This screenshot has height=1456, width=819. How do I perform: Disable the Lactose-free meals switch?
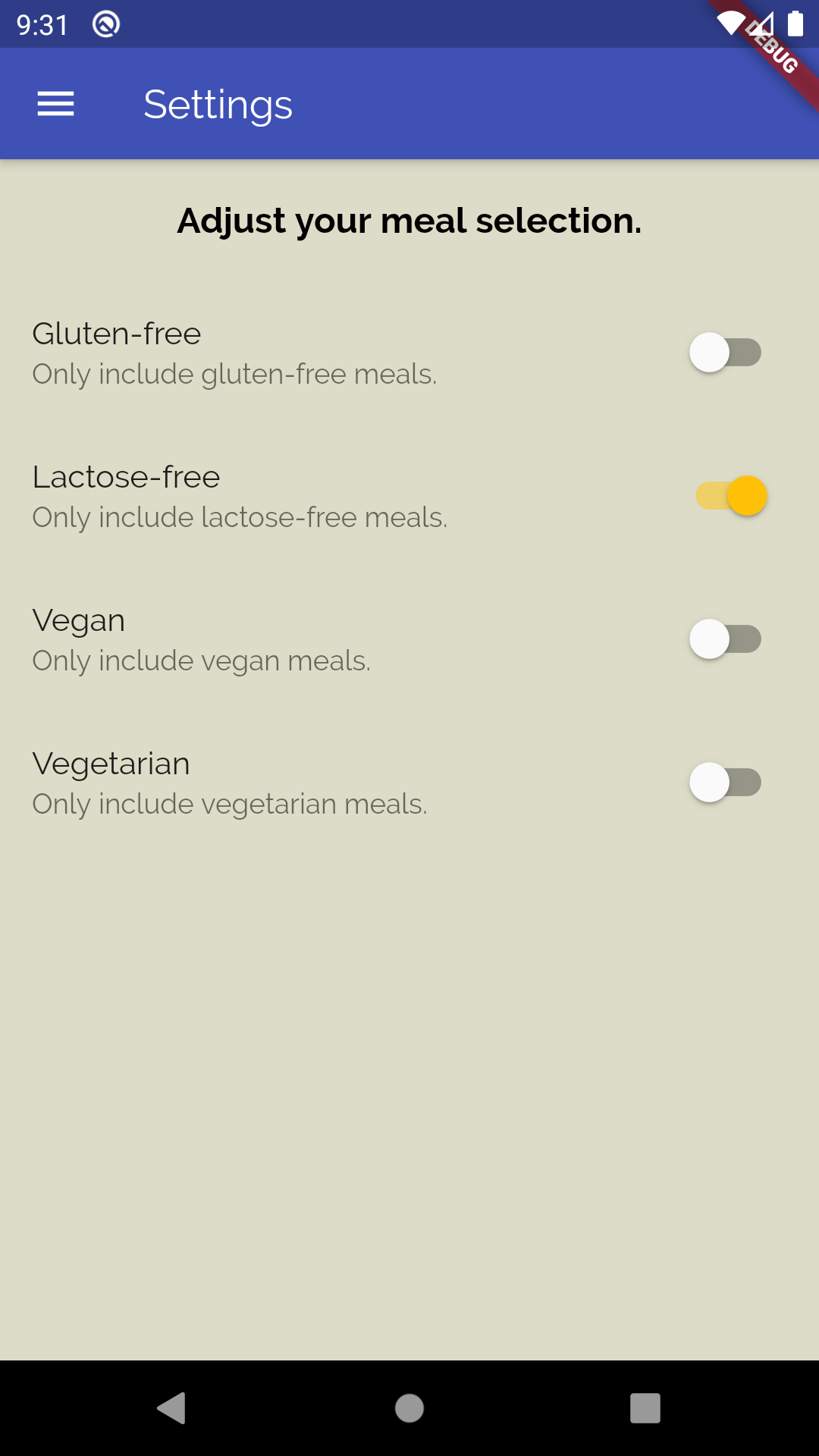tap(730, 496)
